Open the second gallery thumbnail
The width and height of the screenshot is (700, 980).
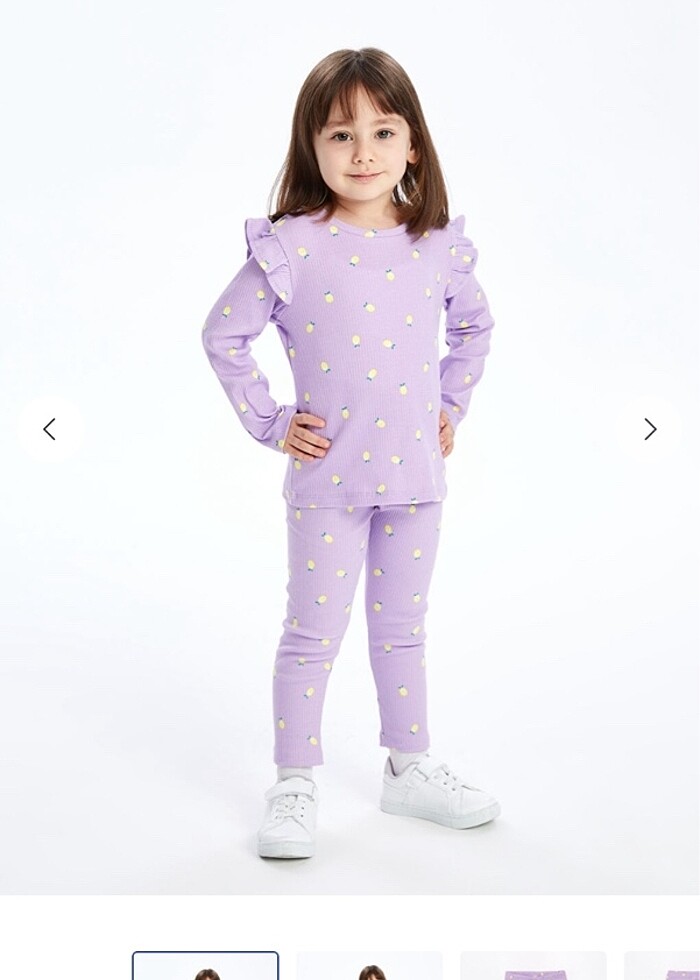pos(369,968)
